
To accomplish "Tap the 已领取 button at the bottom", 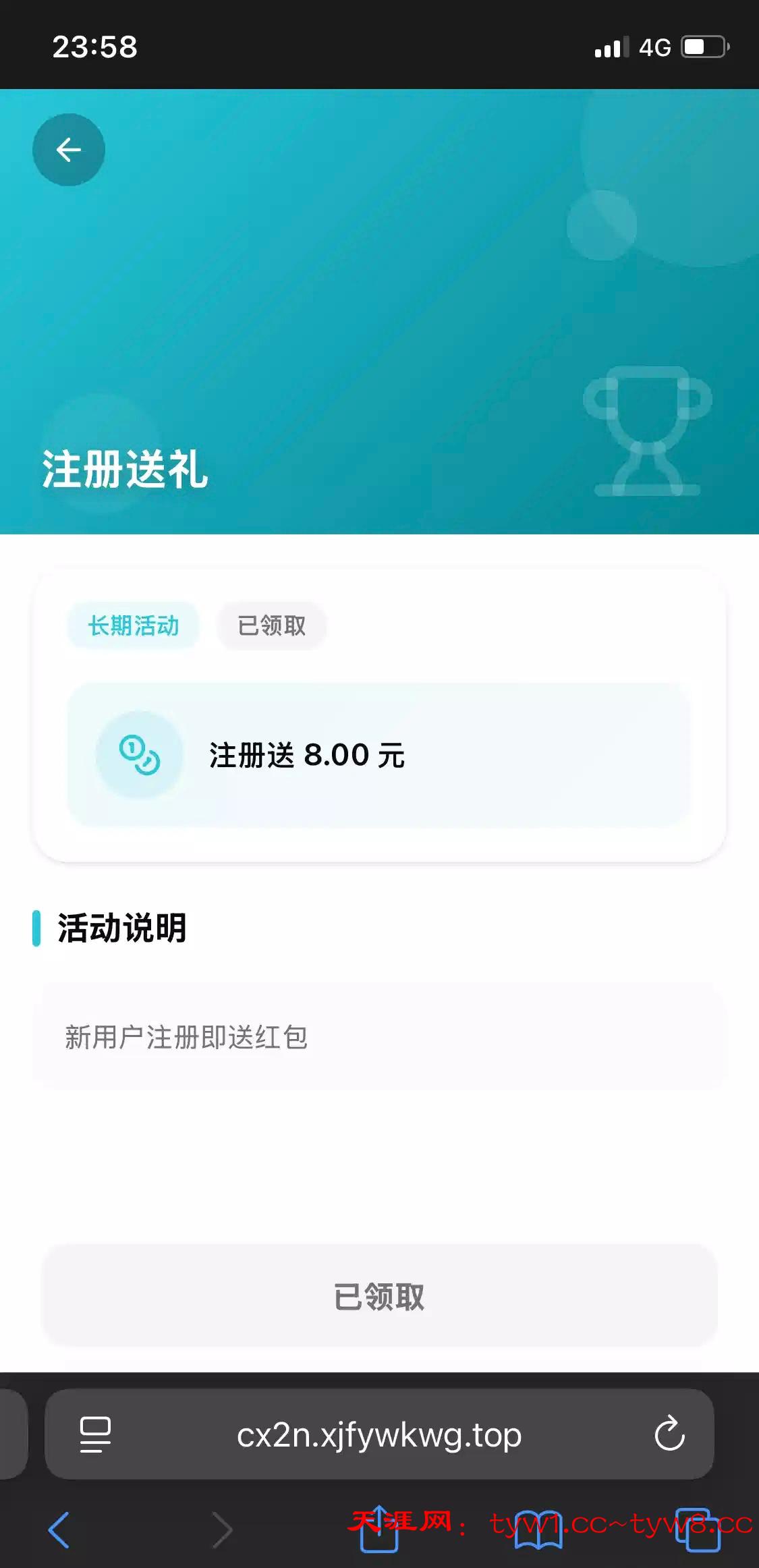I will pyautogui.click(x=379, y=1296).
